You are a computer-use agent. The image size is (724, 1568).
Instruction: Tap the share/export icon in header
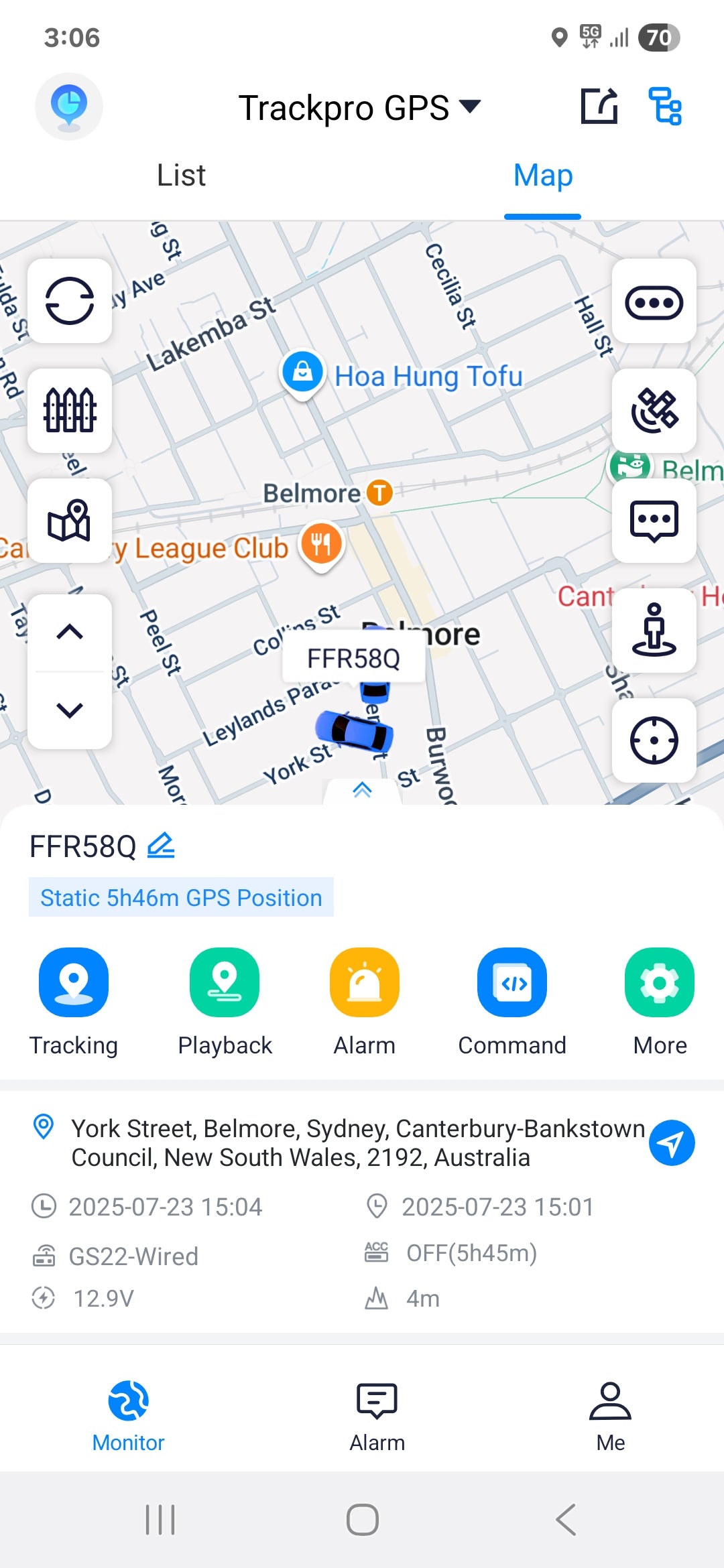point(598,107)
